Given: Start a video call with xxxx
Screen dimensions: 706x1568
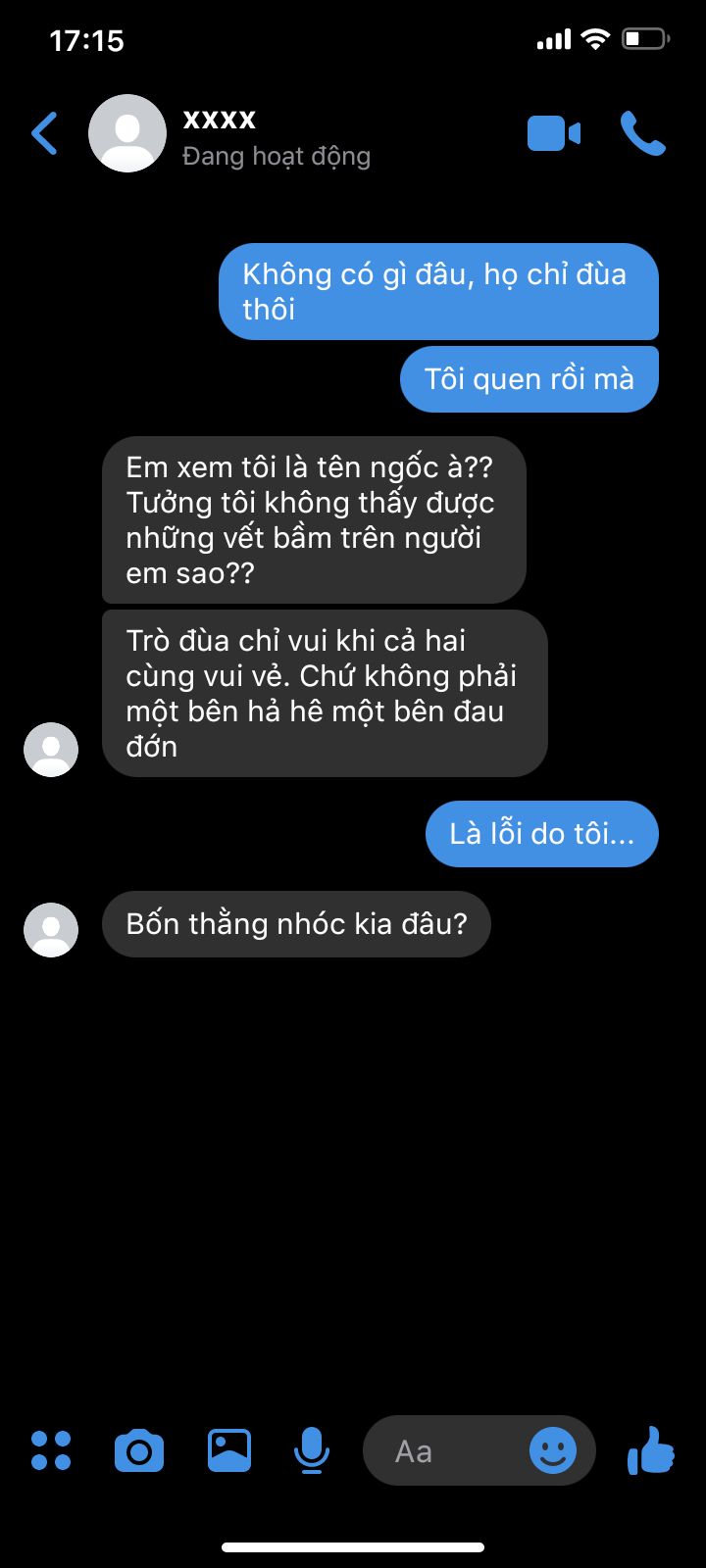Looking at the screenshot, I should click(554, 134).
